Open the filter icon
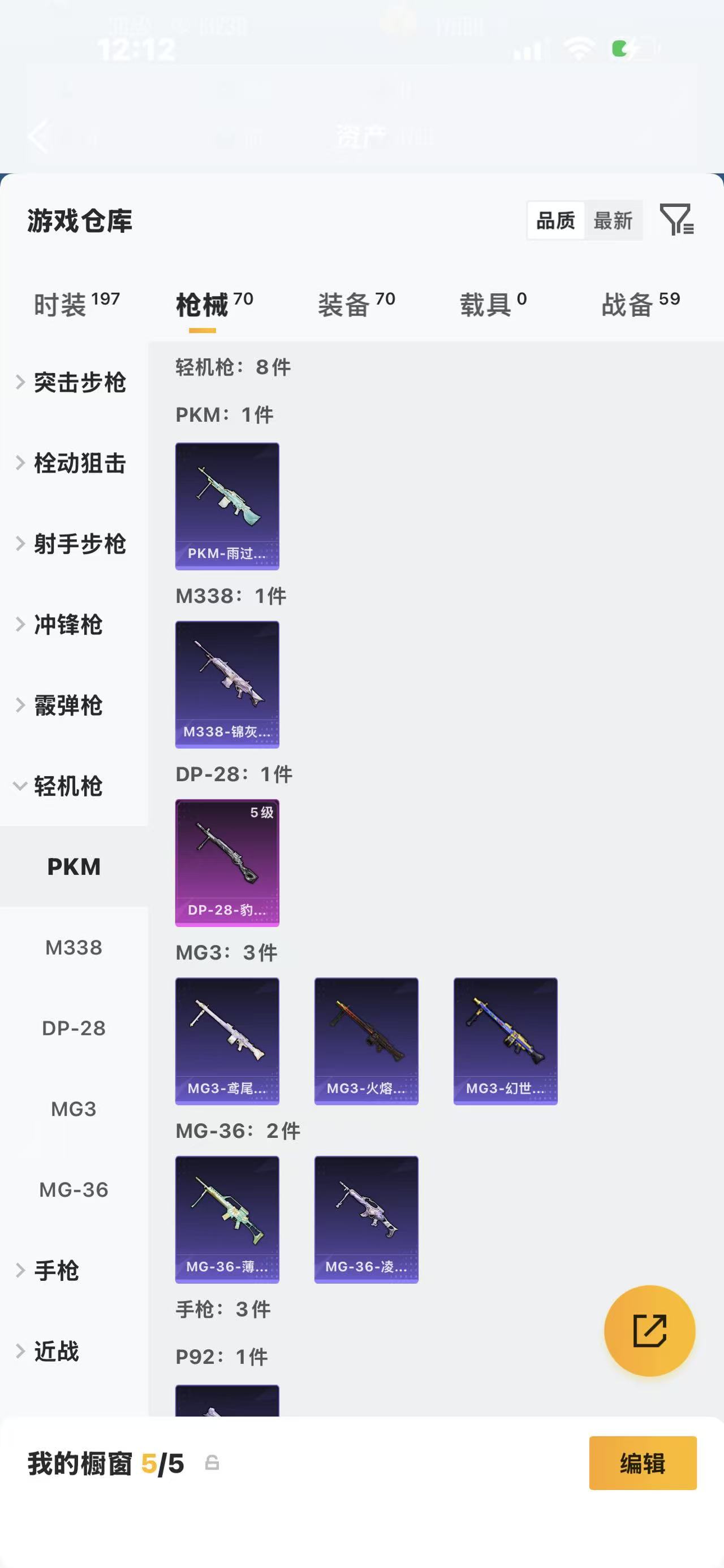This screenshot has height=1568, width=724. pos(676,220)
